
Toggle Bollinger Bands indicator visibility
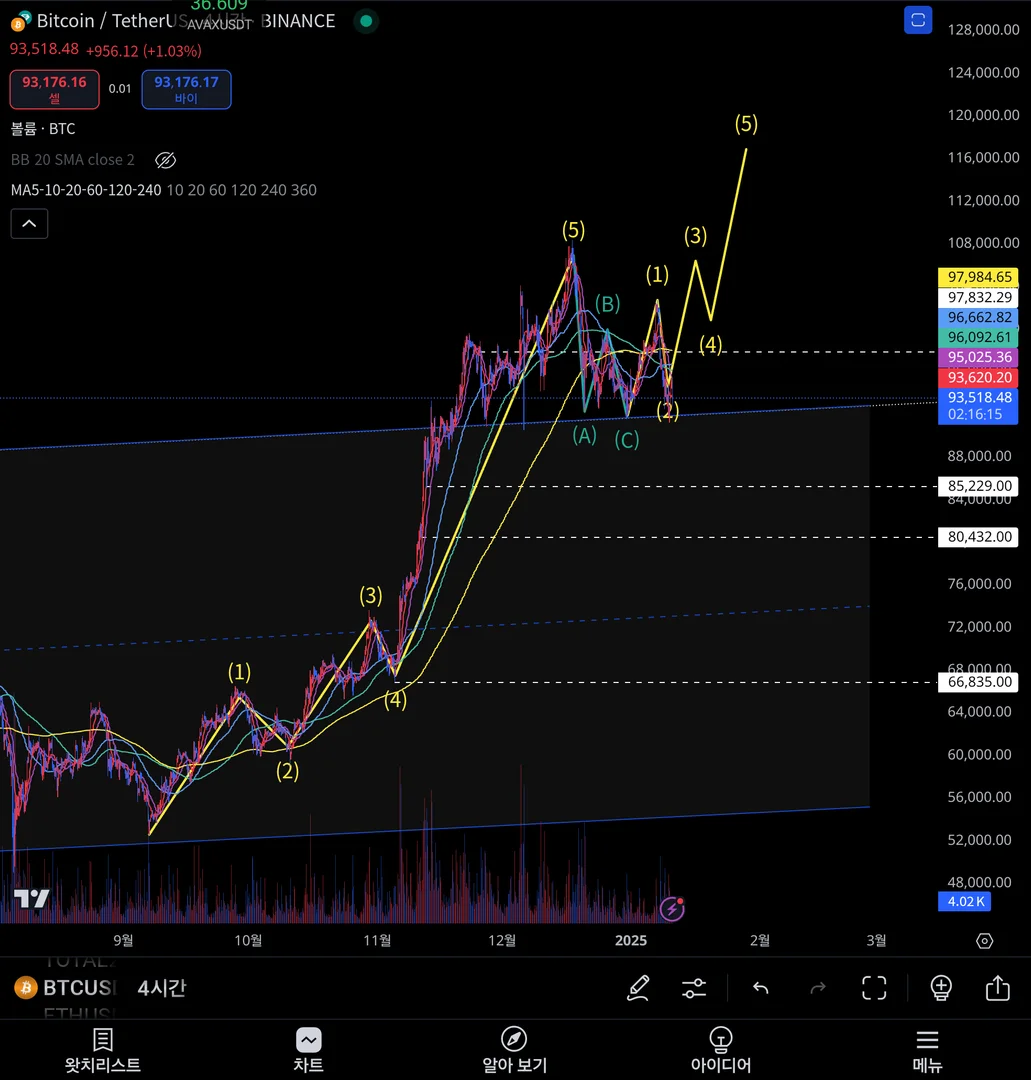pyautogui.click(x=166, y=160)
